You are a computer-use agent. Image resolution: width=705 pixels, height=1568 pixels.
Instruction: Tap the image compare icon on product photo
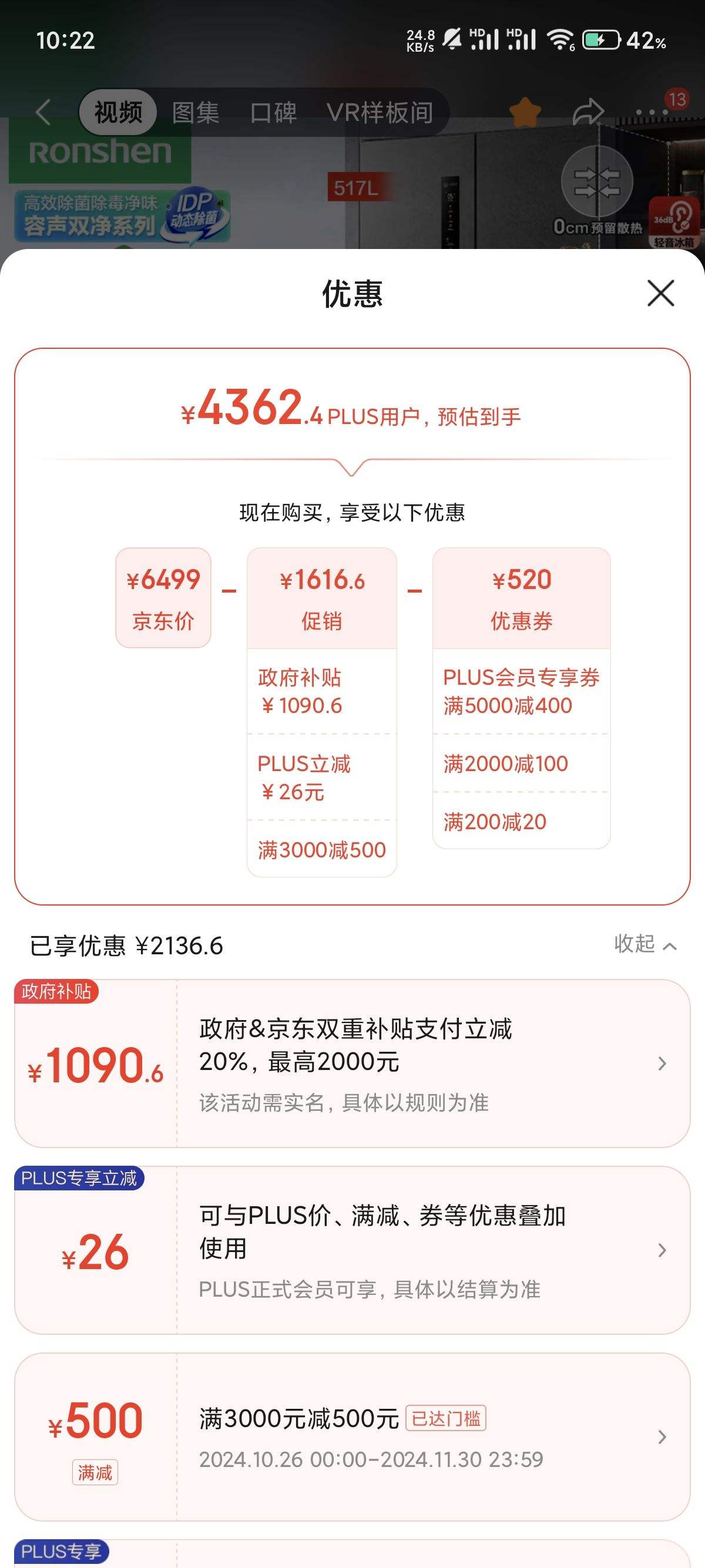[x=599, y=182]
